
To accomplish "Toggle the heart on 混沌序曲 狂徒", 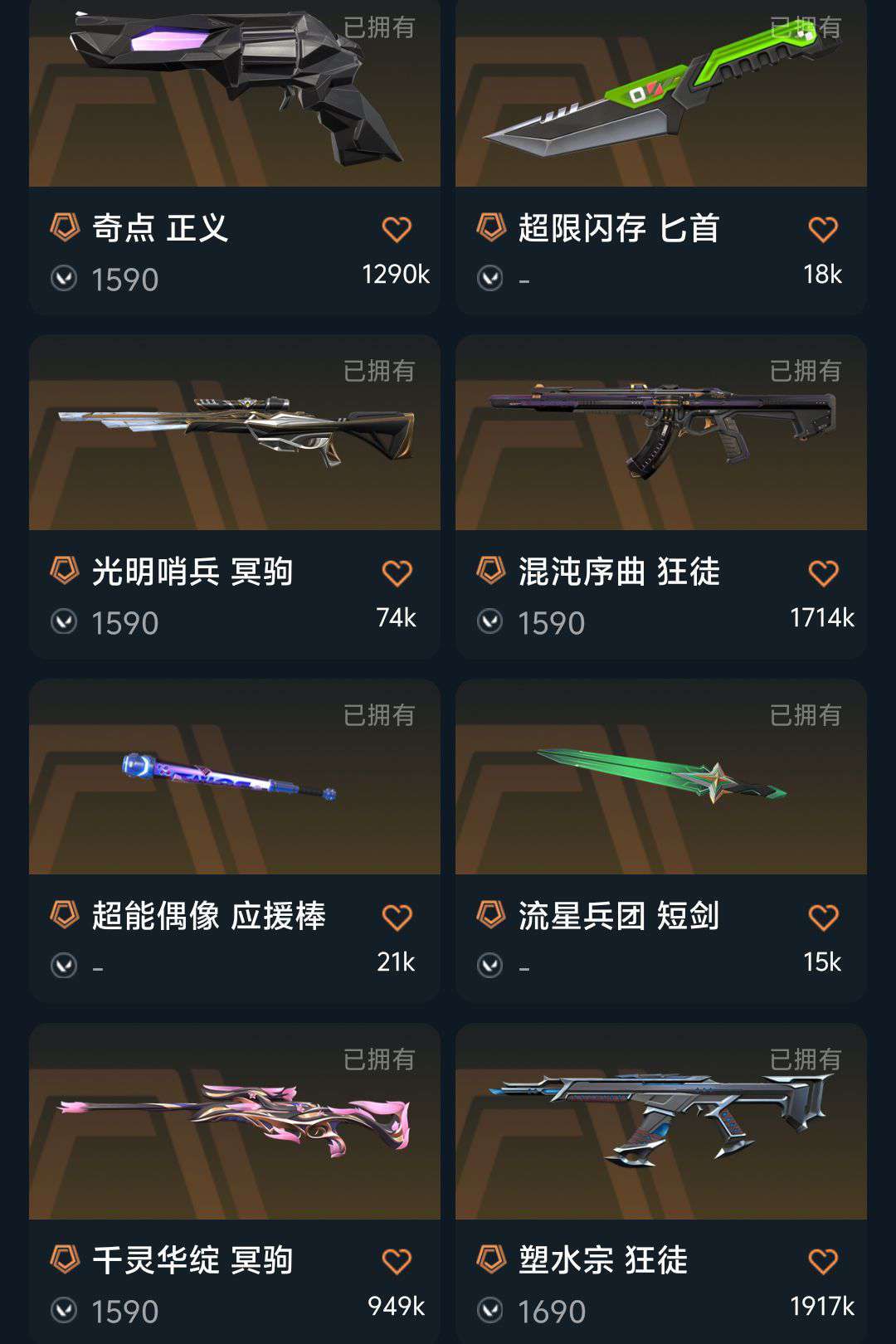I will pyautogui.click(x=822, y=571).
